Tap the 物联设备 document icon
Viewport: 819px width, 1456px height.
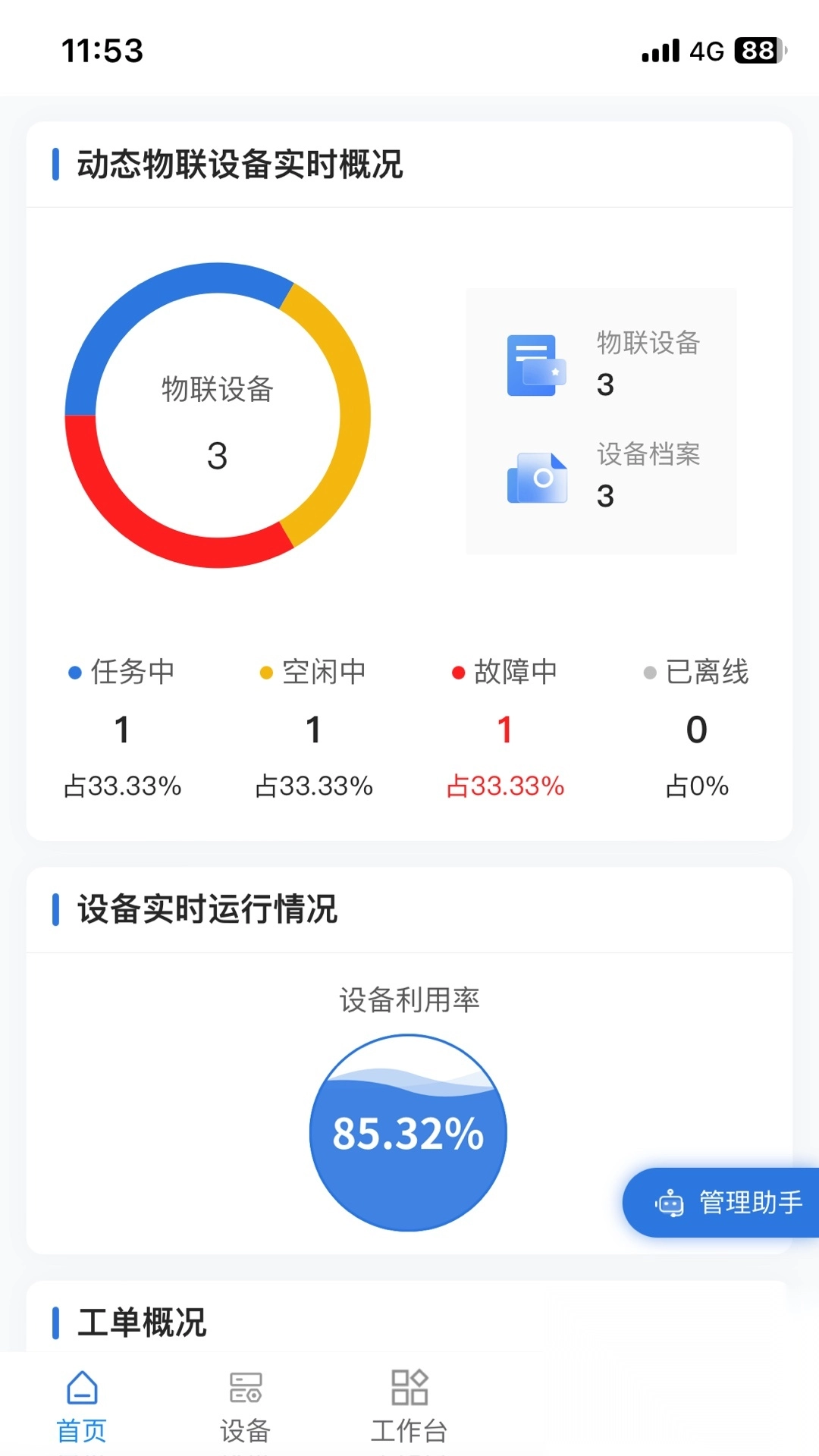pyautogui.click(x=535, y=366)
